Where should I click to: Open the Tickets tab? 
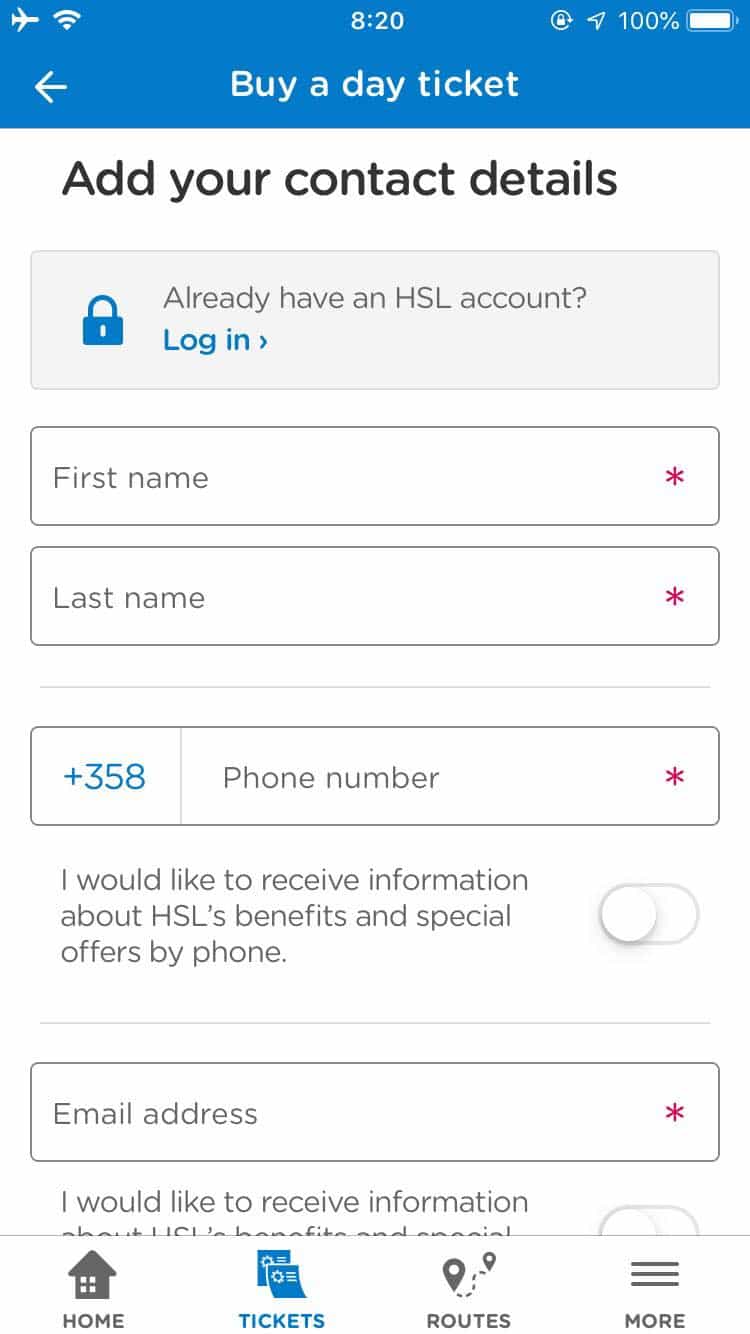[281, 1289]
